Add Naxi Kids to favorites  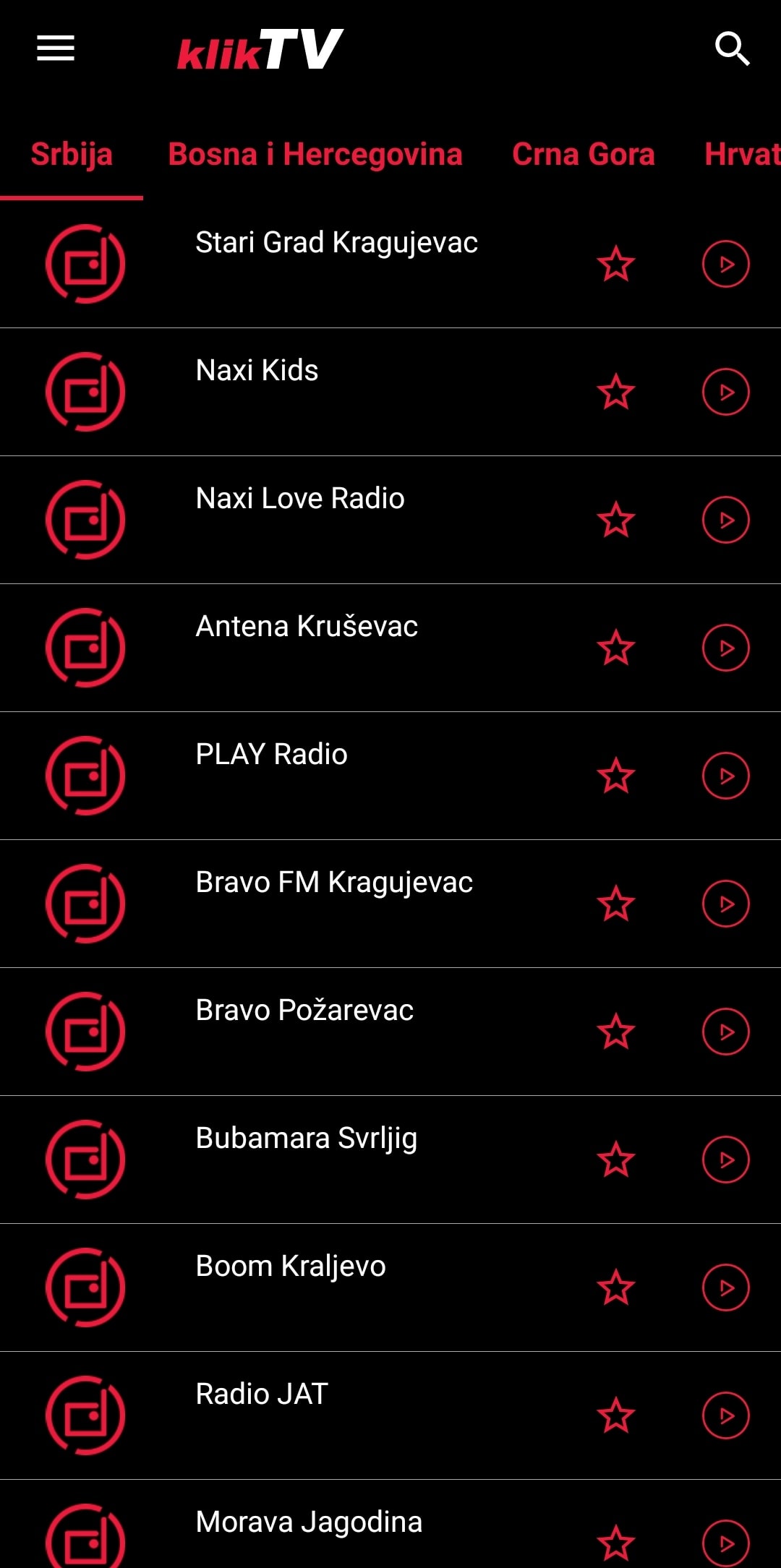pos(616,392)
